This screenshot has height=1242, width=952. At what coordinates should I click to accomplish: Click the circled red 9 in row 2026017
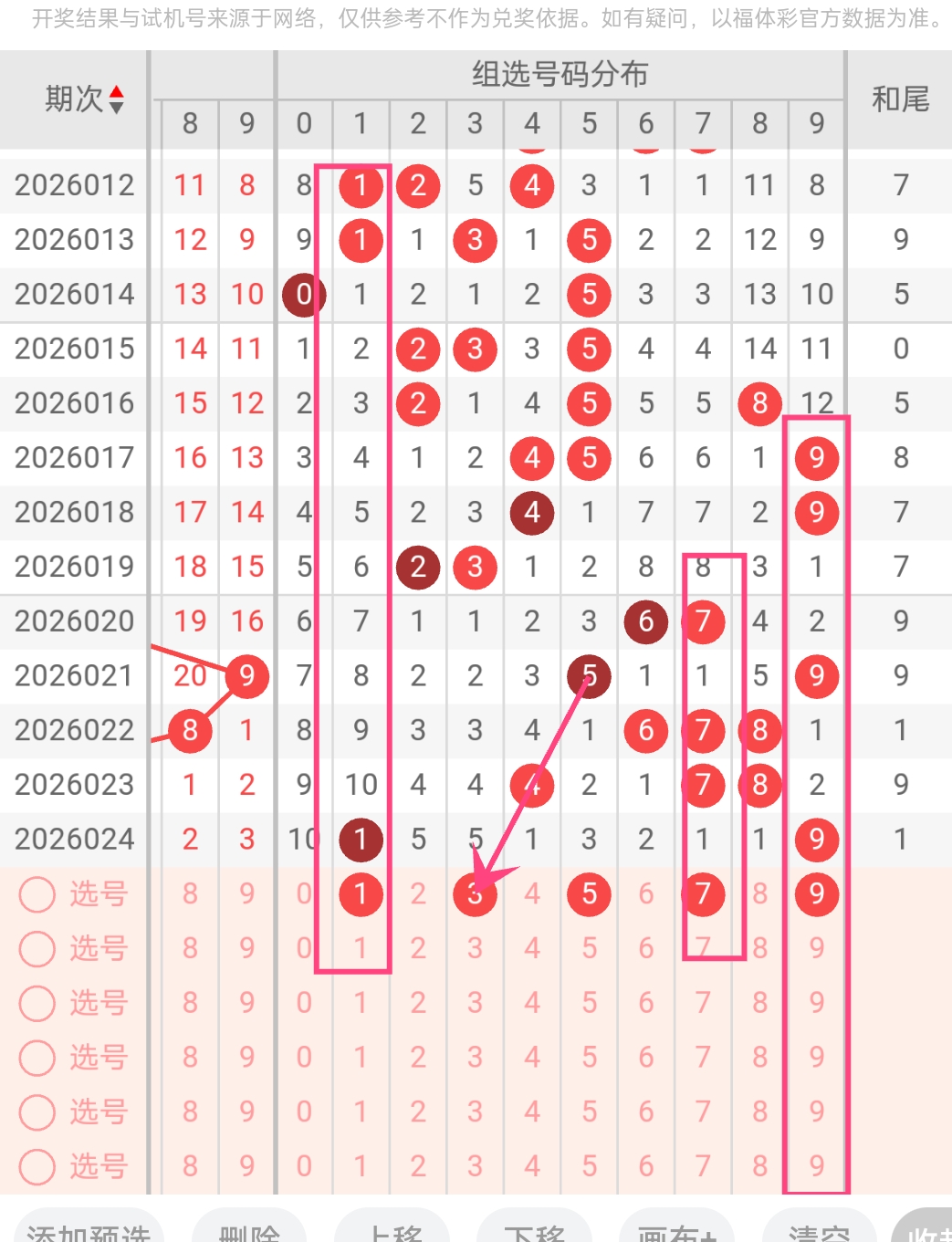pos(816,458)
